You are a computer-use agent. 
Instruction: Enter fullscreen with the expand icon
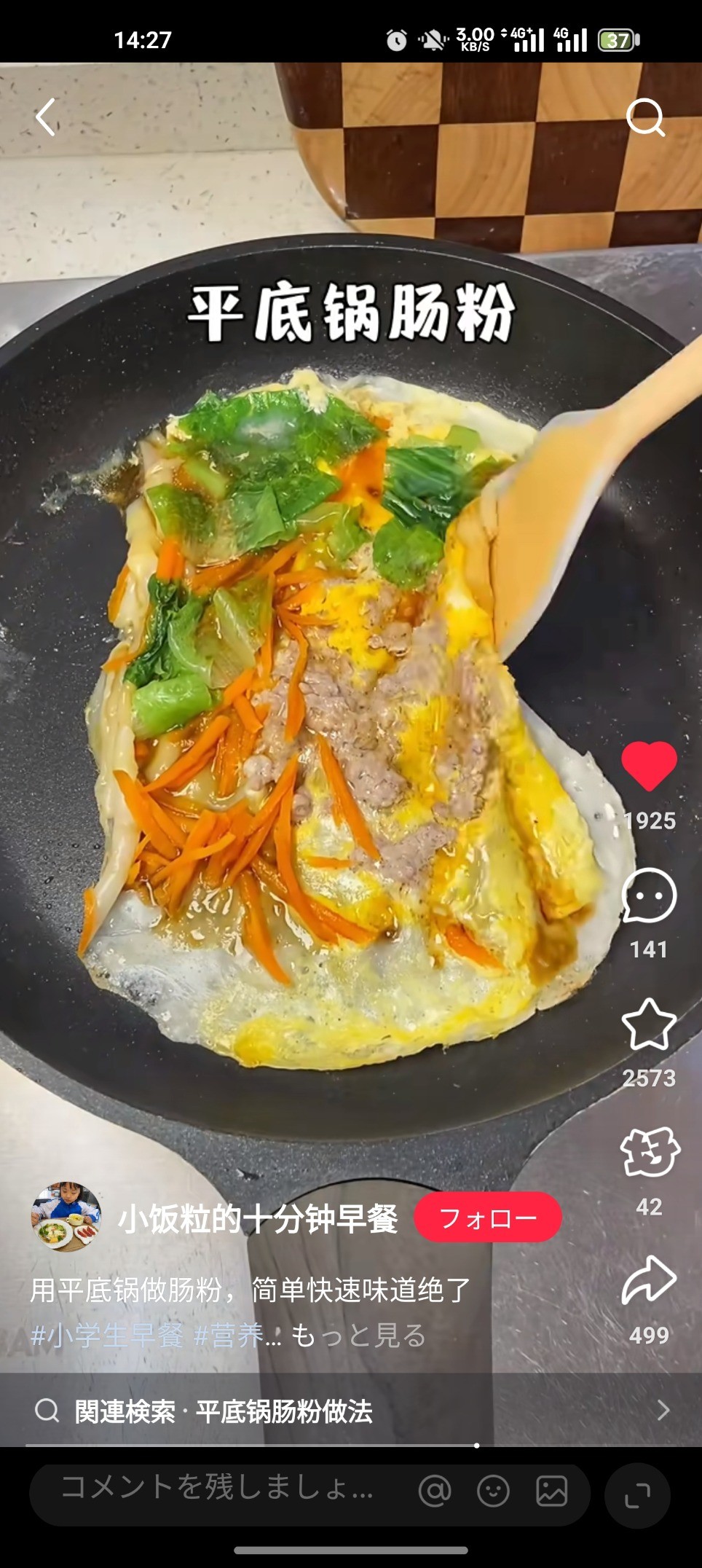tap(637, 1495)
